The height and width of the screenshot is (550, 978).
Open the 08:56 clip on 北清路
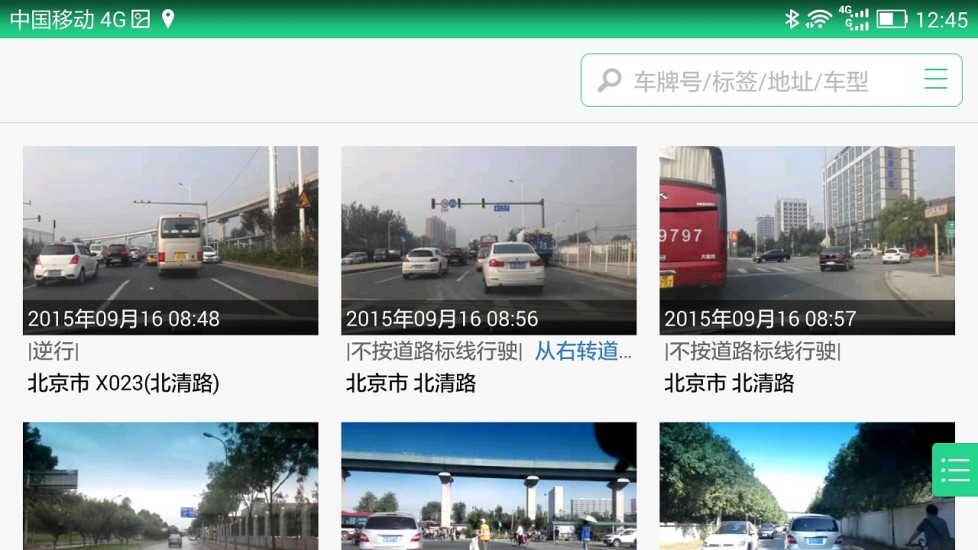[488, 240]
